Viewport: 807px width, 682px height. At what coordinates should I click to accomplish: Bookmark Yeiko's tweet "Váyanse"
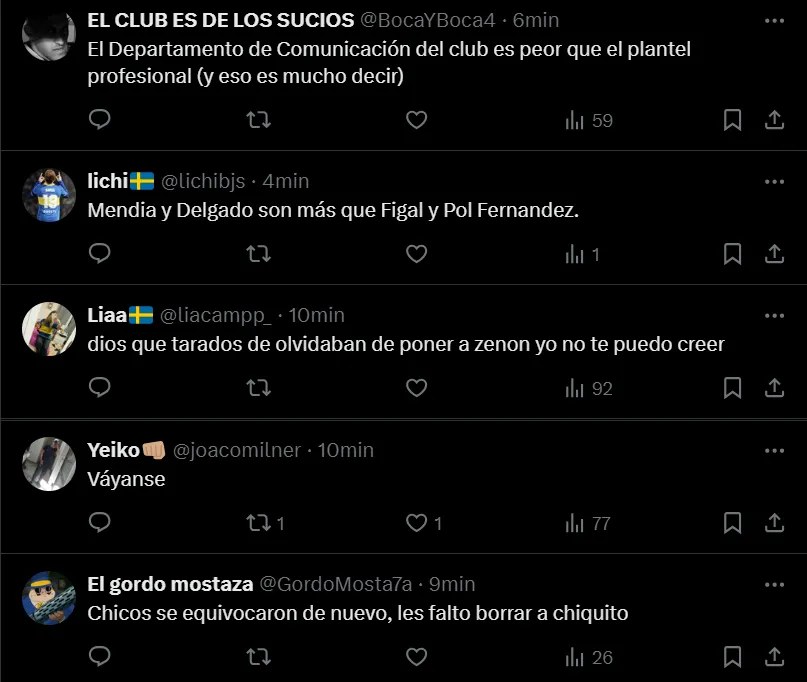click(732, 522)
